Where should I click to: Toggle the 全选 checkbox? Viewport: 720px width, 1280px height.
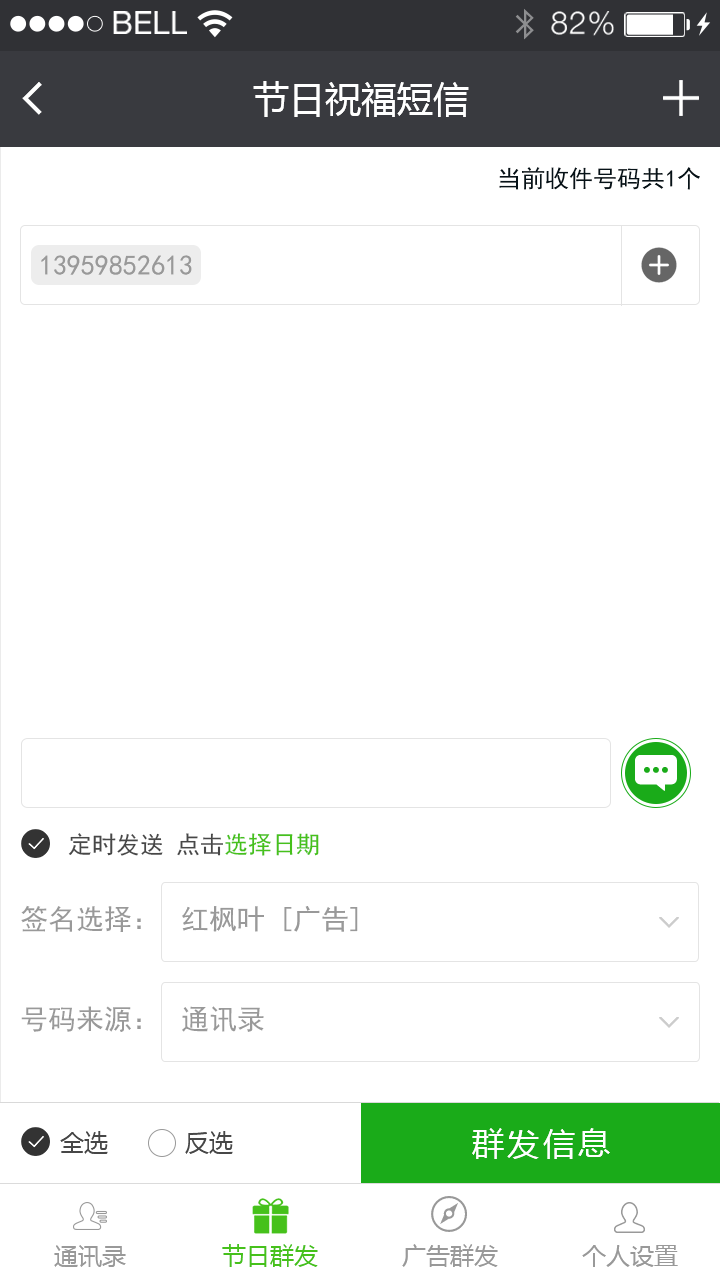click(x=36, y=1142)
